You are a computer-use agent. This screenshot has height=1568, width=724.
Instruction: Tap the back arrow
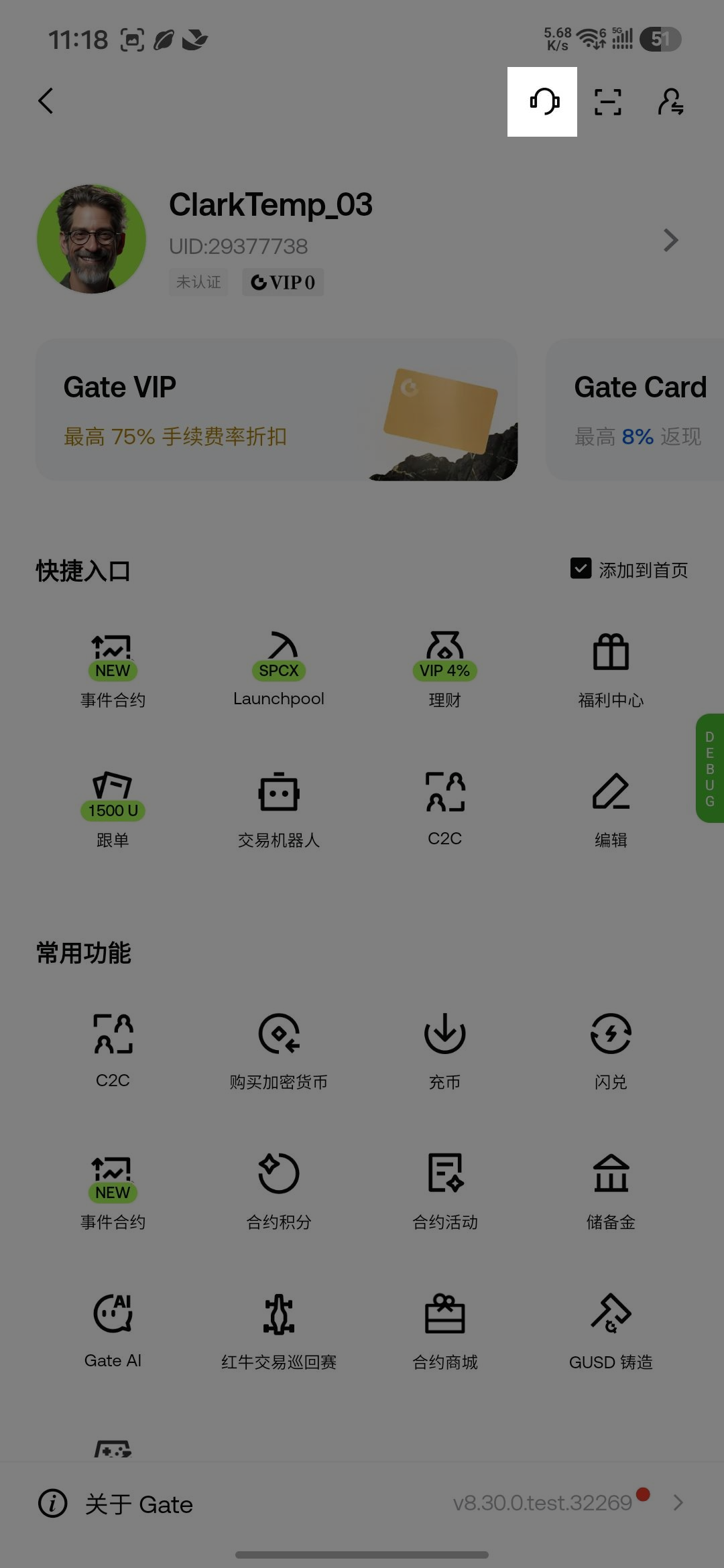pos(46,102)
